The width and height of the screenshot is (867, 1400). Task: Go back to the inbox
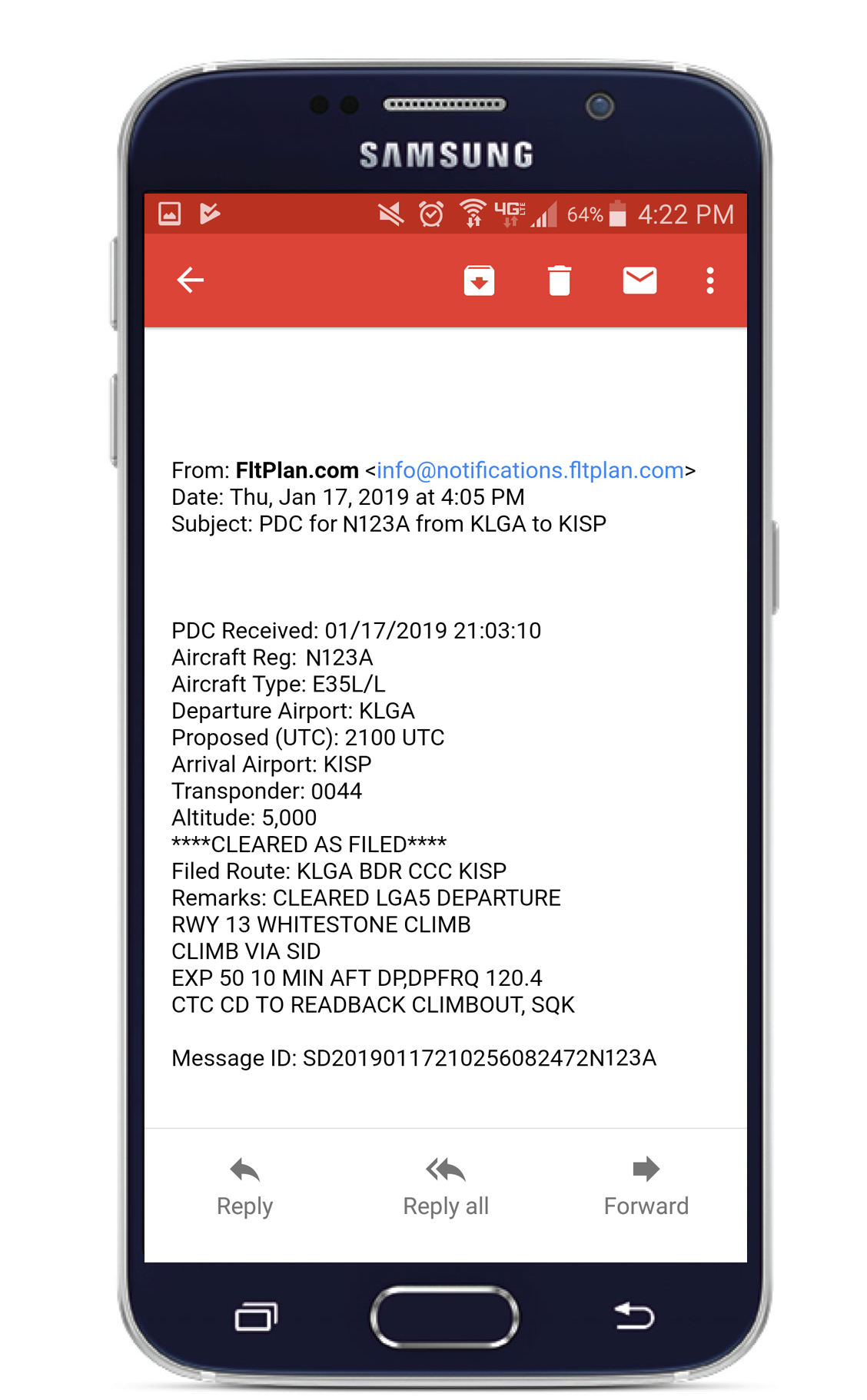(x=191, y=280)
